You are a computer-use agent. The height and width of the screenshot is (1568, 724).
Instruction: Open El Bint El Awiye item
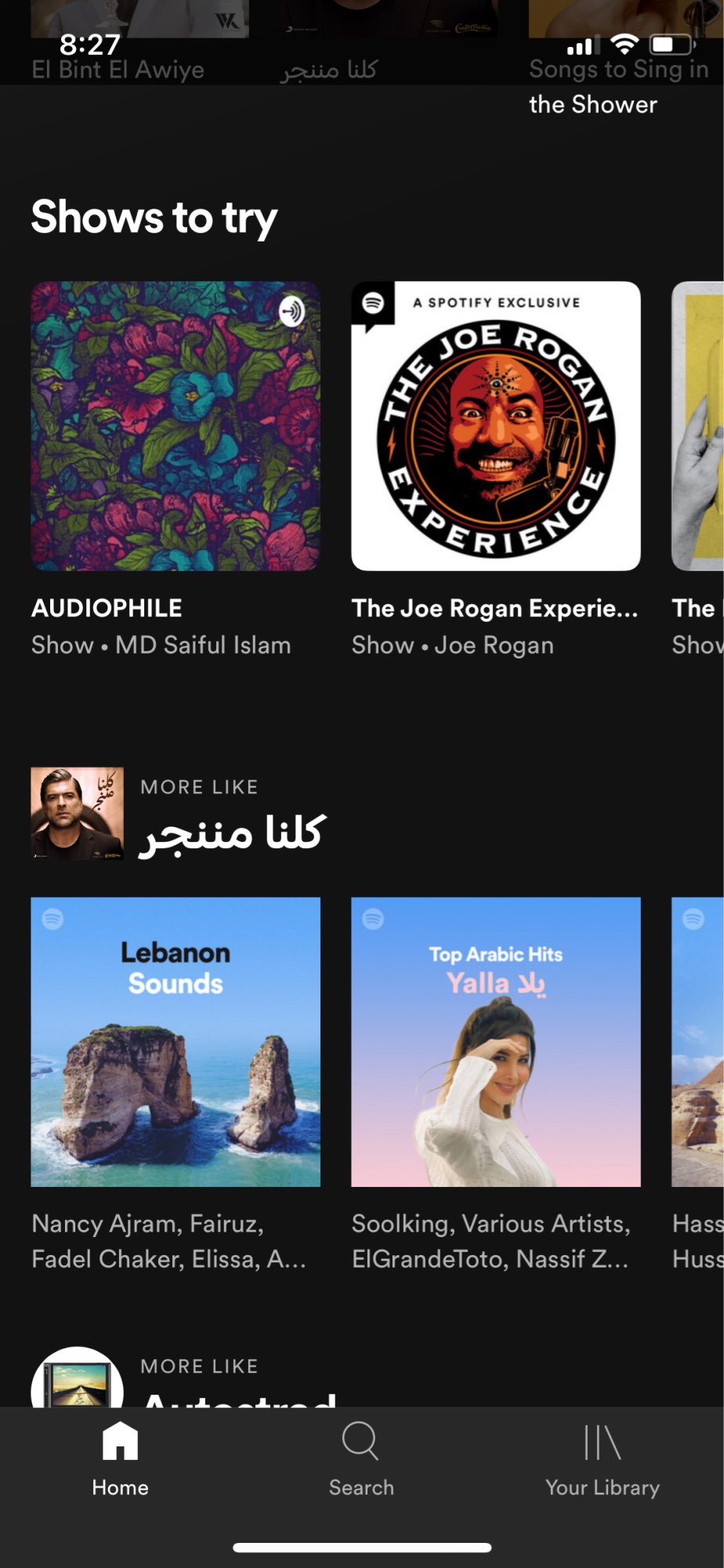(x=118, y=70)
